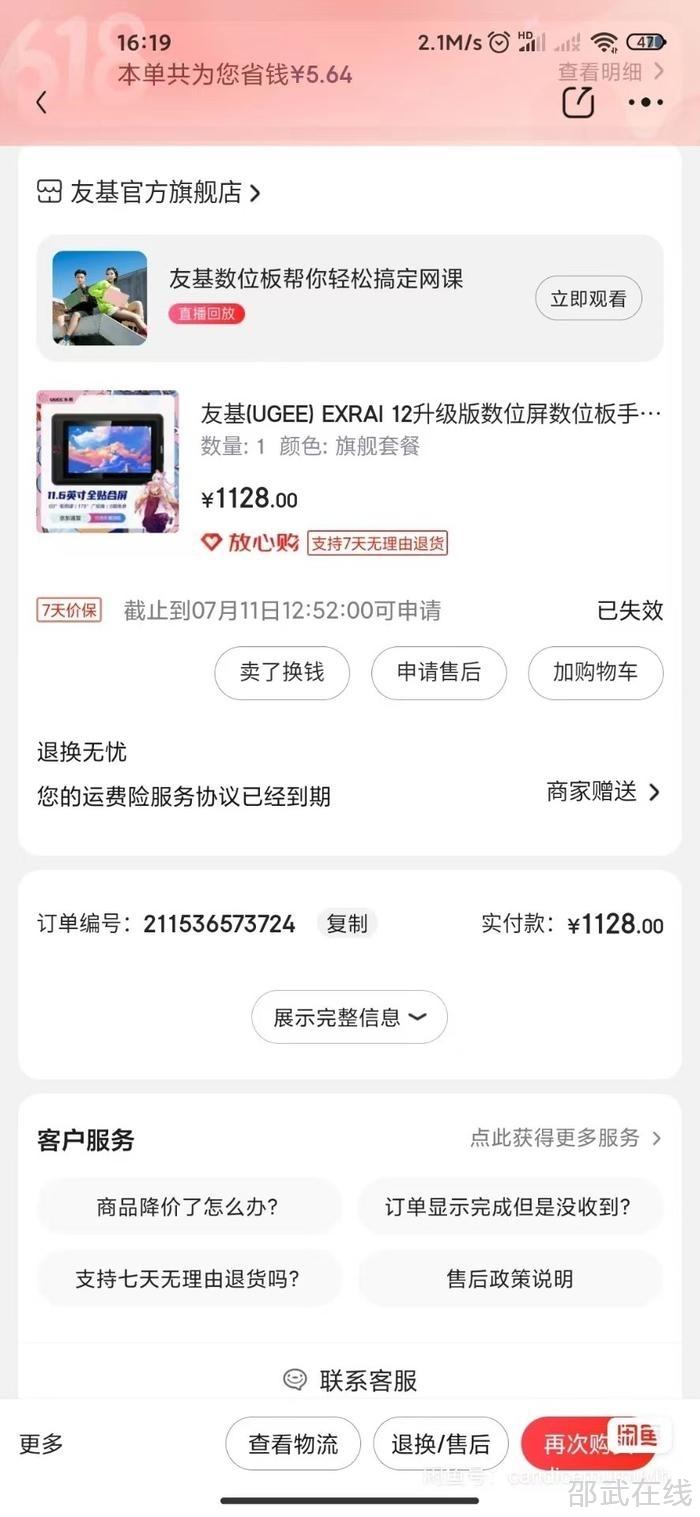Screen dimensions: 700x1517
Task: Ask 支持七天无理由退货吗? question
Action: [x=188, y=1278]
